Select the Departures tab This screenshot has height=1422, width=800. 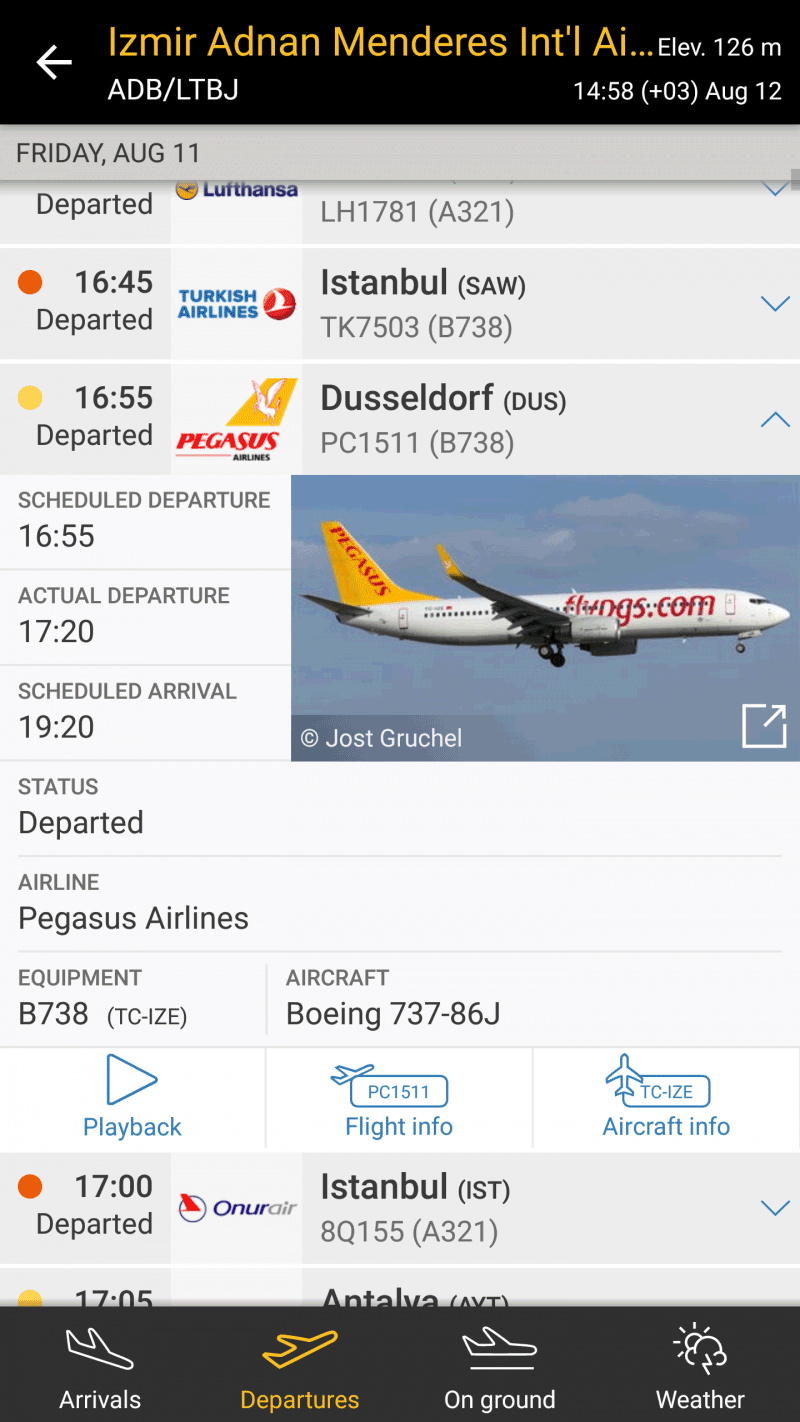300,1366
